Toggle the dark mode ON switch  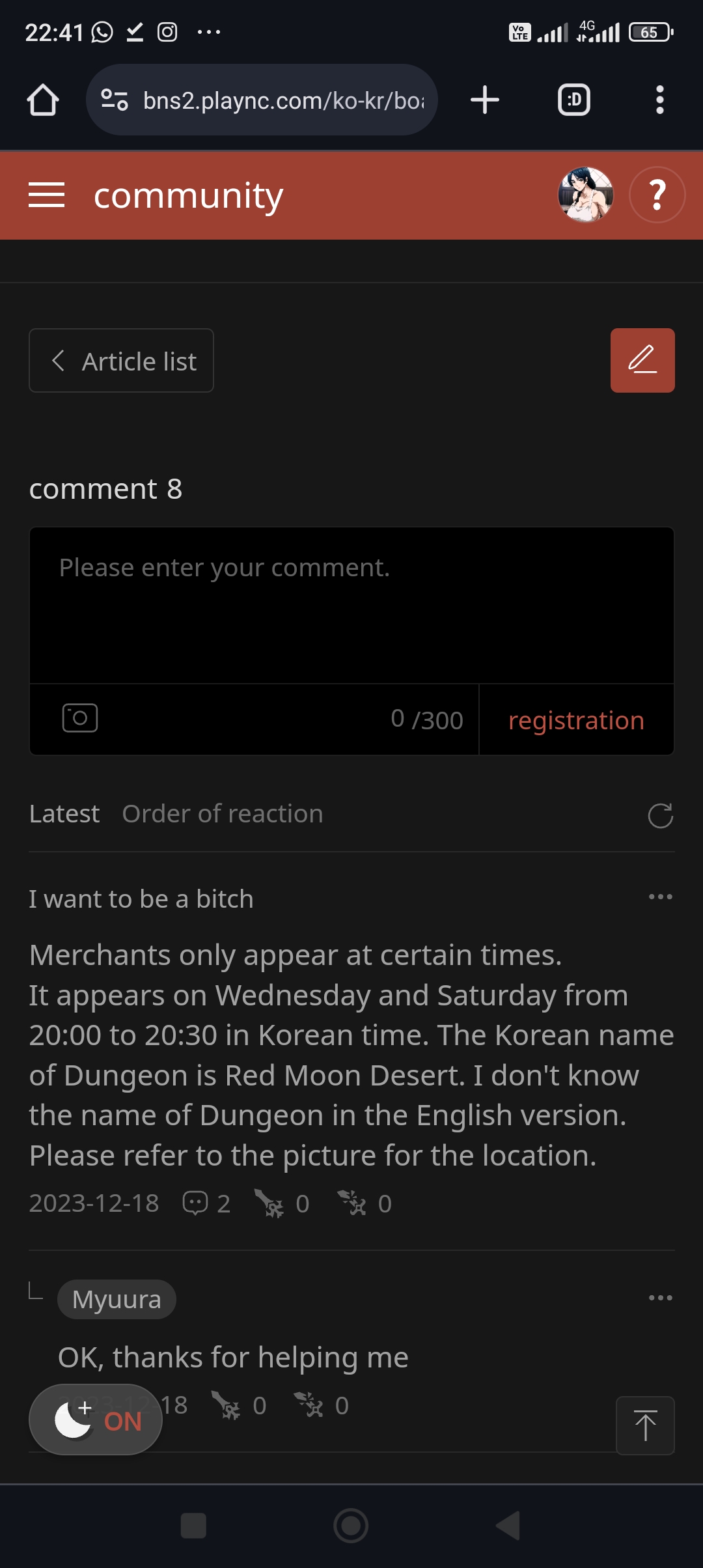[96, 1420]
